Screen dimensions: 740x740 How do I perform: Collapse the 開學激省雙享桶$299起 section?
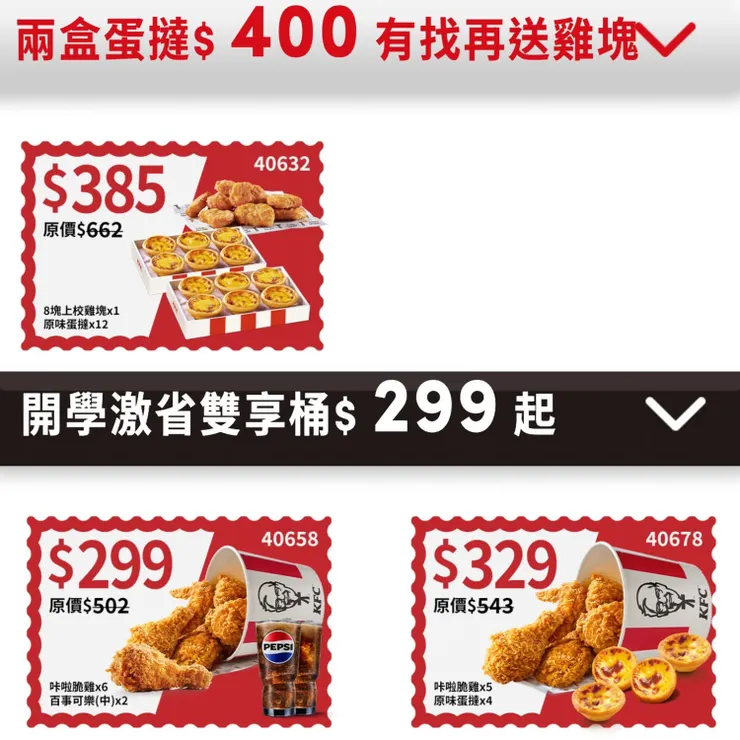pos(675,411)
